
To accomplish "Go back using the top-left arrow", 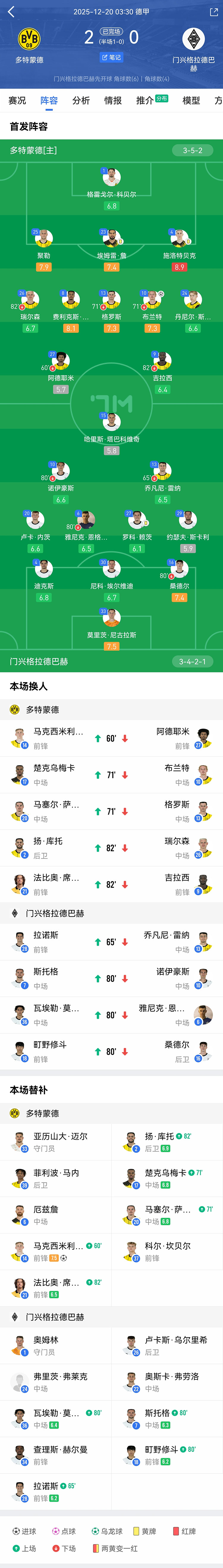I will [x=11, y=12].
